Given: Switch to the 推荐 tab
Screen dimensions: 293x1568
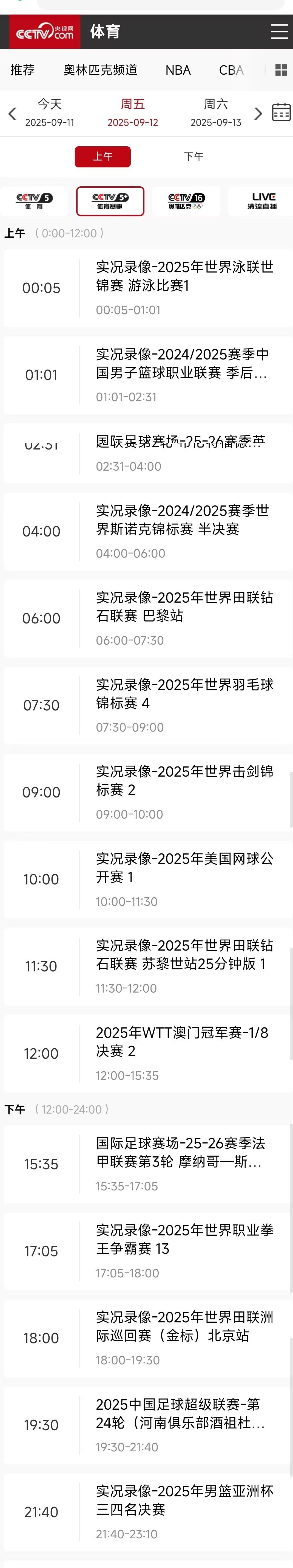Looking at the screenshot, I should [x=22, y=70].
